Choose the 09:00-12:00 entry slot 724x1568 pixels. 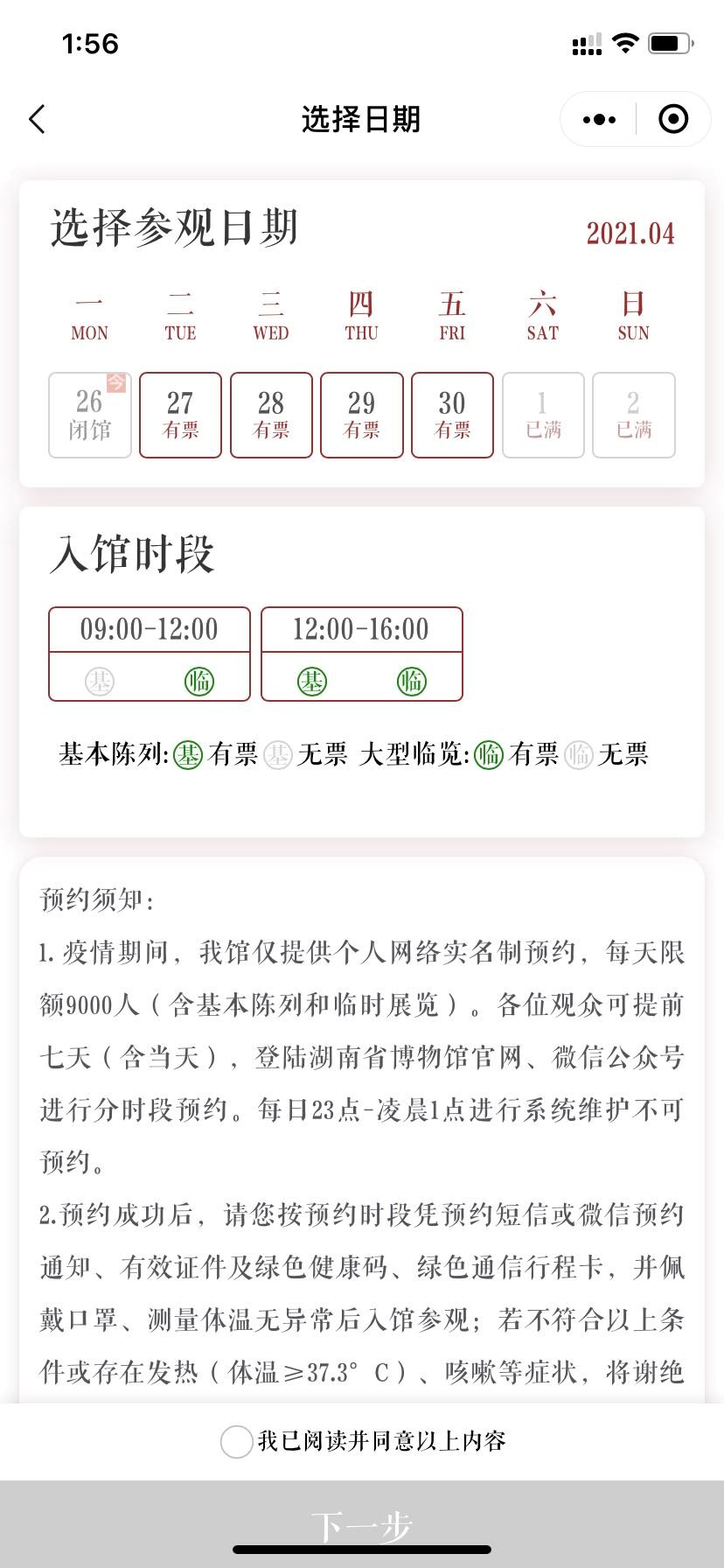tap(150, 654)
